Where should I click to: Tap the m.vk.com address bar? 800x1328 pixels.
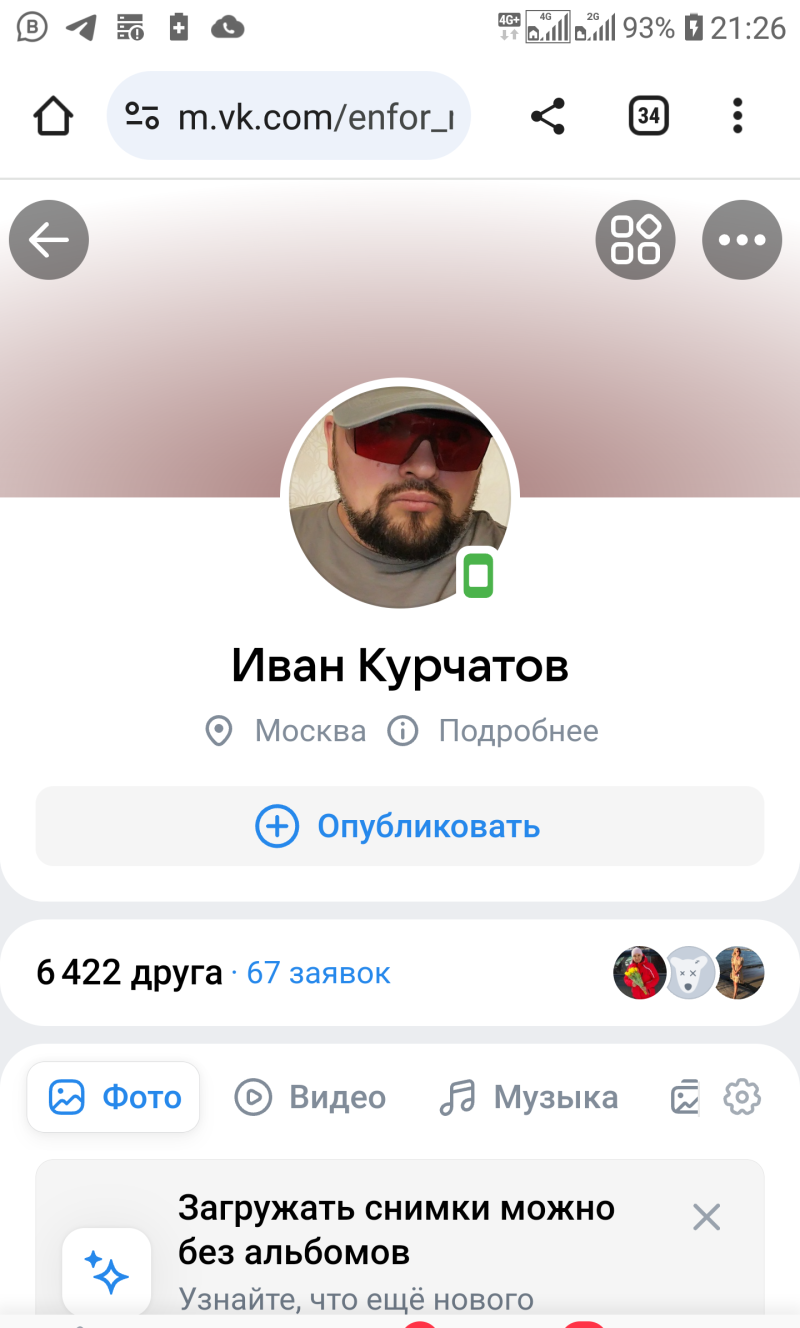[290, 116]
